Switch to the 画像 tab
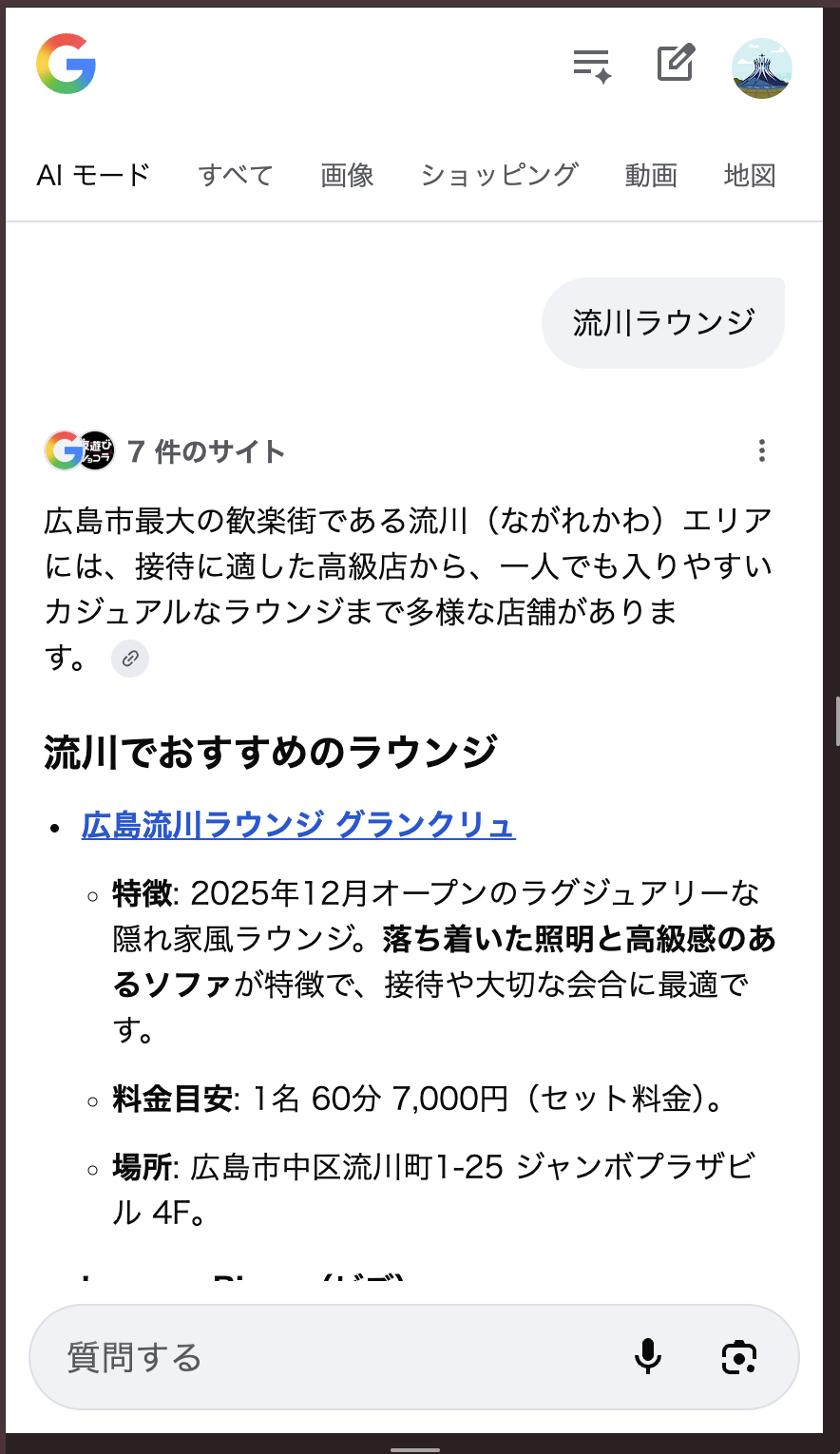Image resolution: width=840 pixels, height=1454 pixels. pyautogui.click(x=347, y=175)
